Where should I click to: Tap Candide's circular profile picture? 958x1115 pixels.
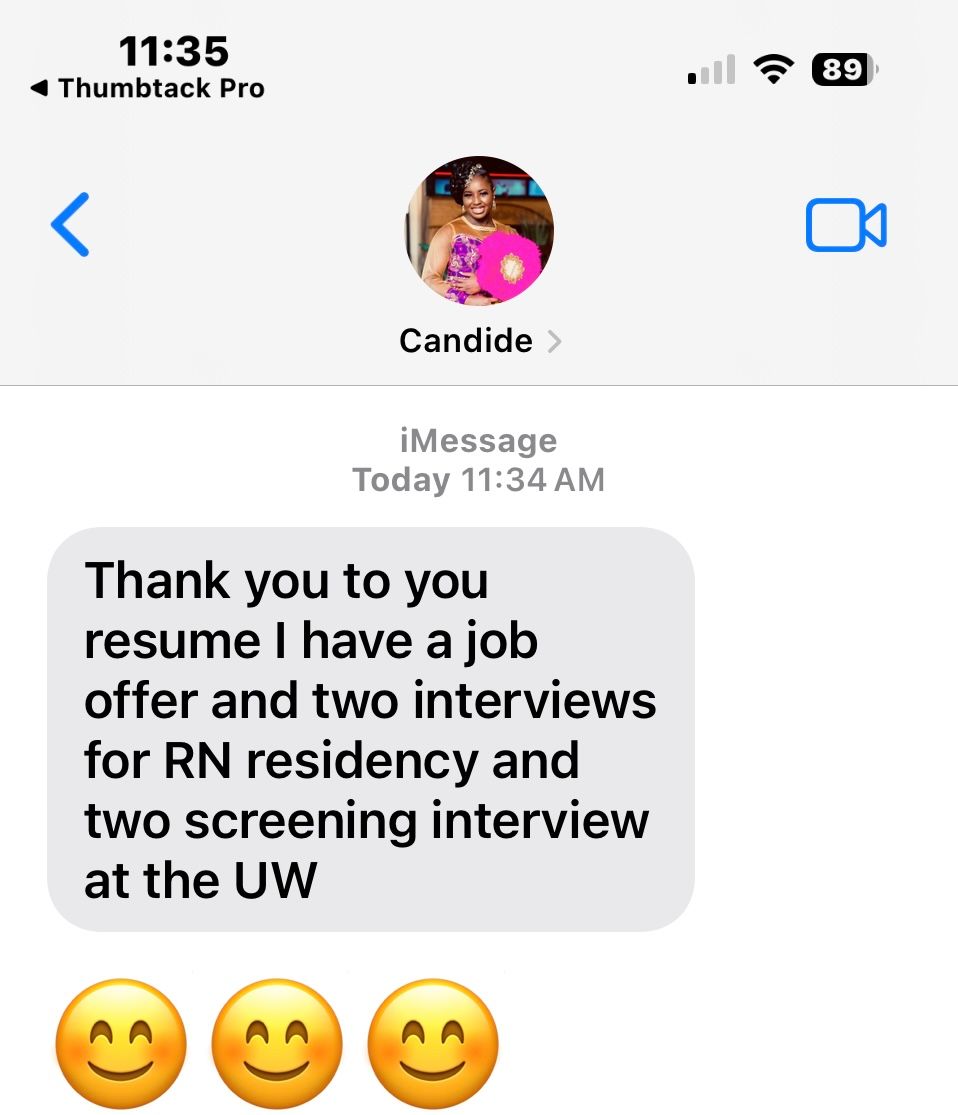pos(478,230)
